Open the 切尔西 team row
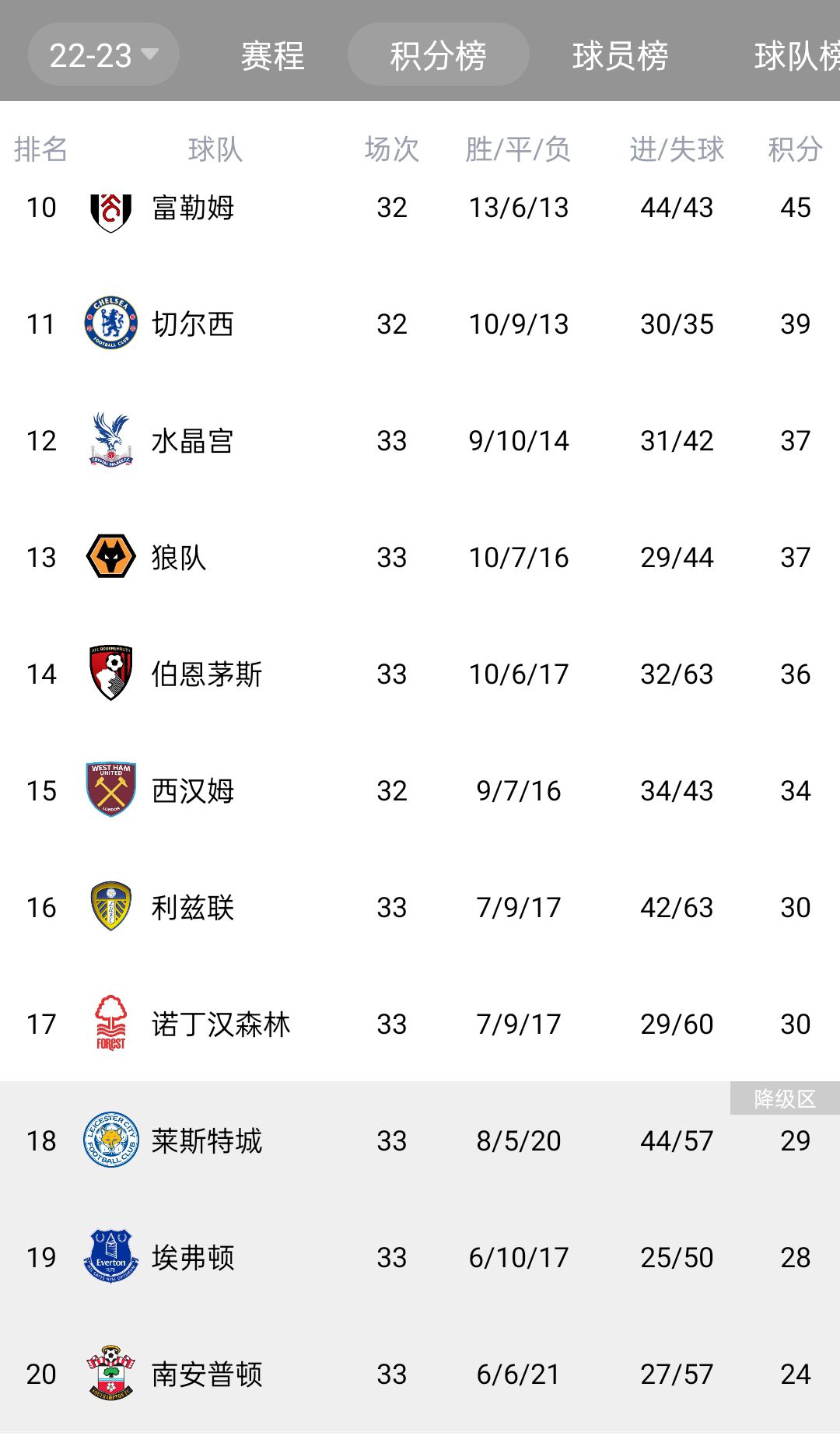The width and height of the screenshot is (840, 1443). tap(420, 324)
